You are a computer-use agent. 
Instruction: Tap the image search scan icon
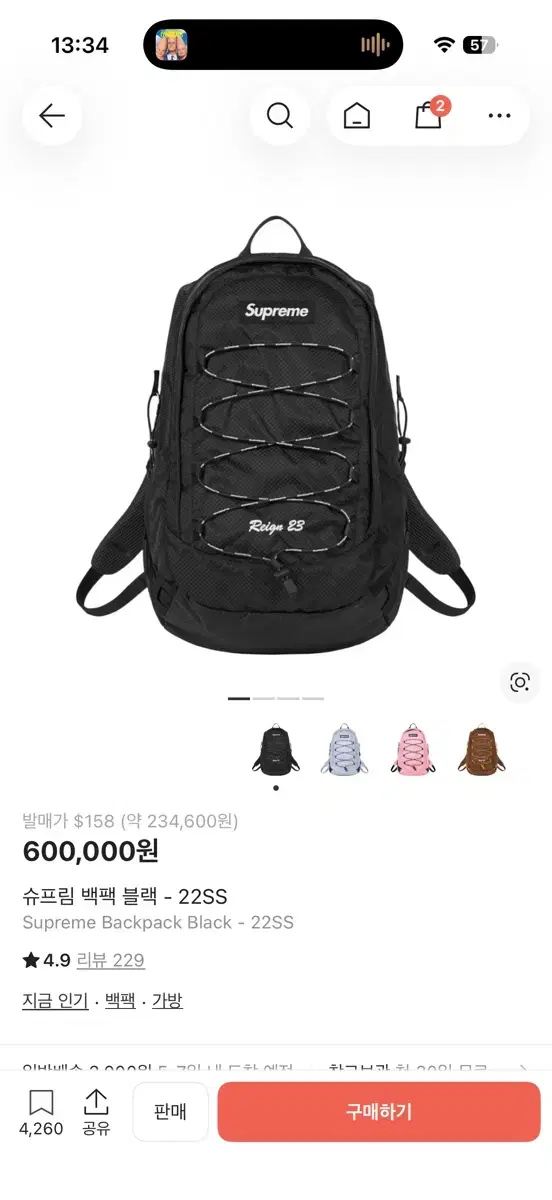click(x=520, y=683)
